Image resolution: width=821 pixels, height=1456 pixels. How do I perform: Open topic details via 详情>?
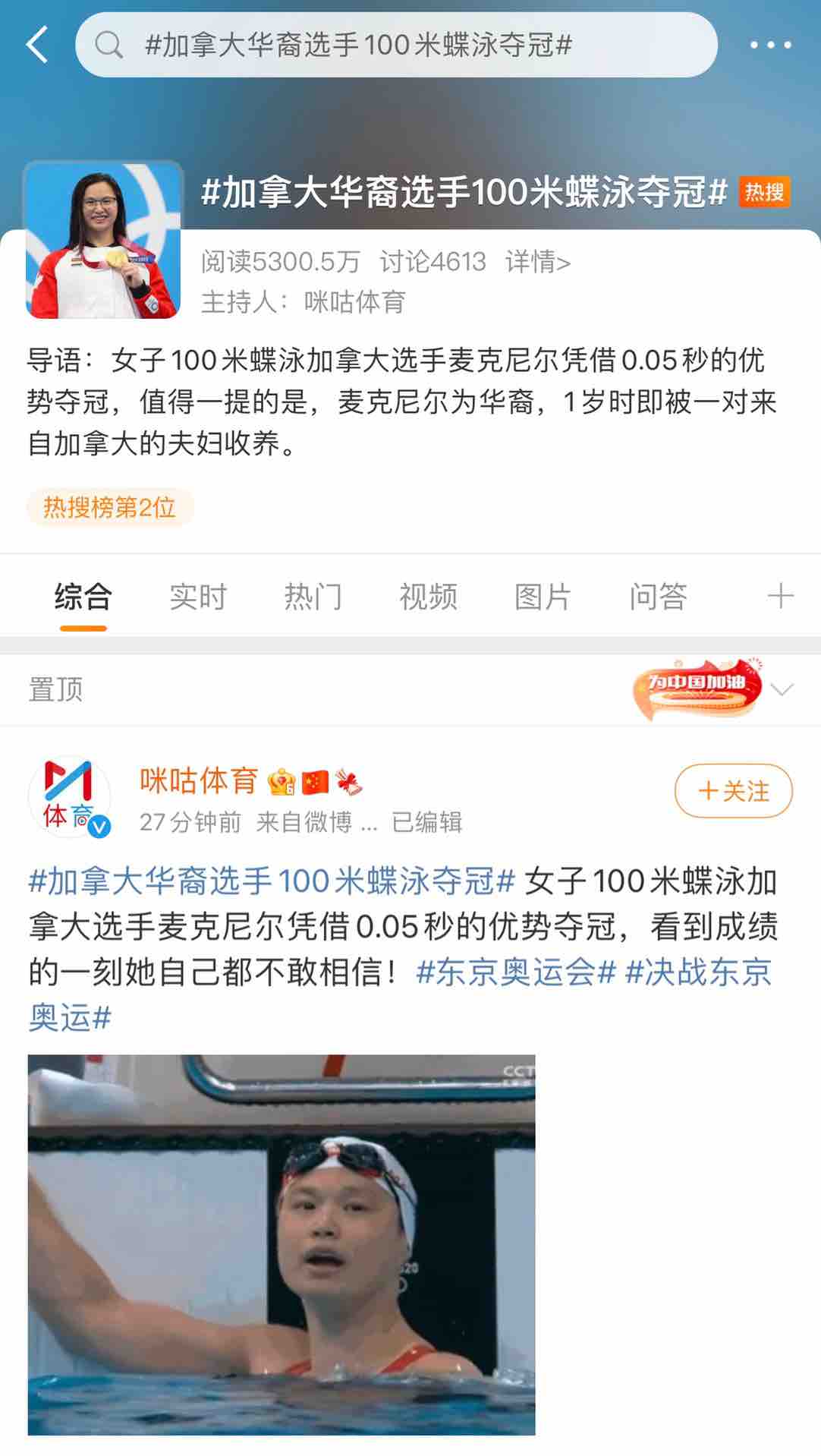(538, 262)
